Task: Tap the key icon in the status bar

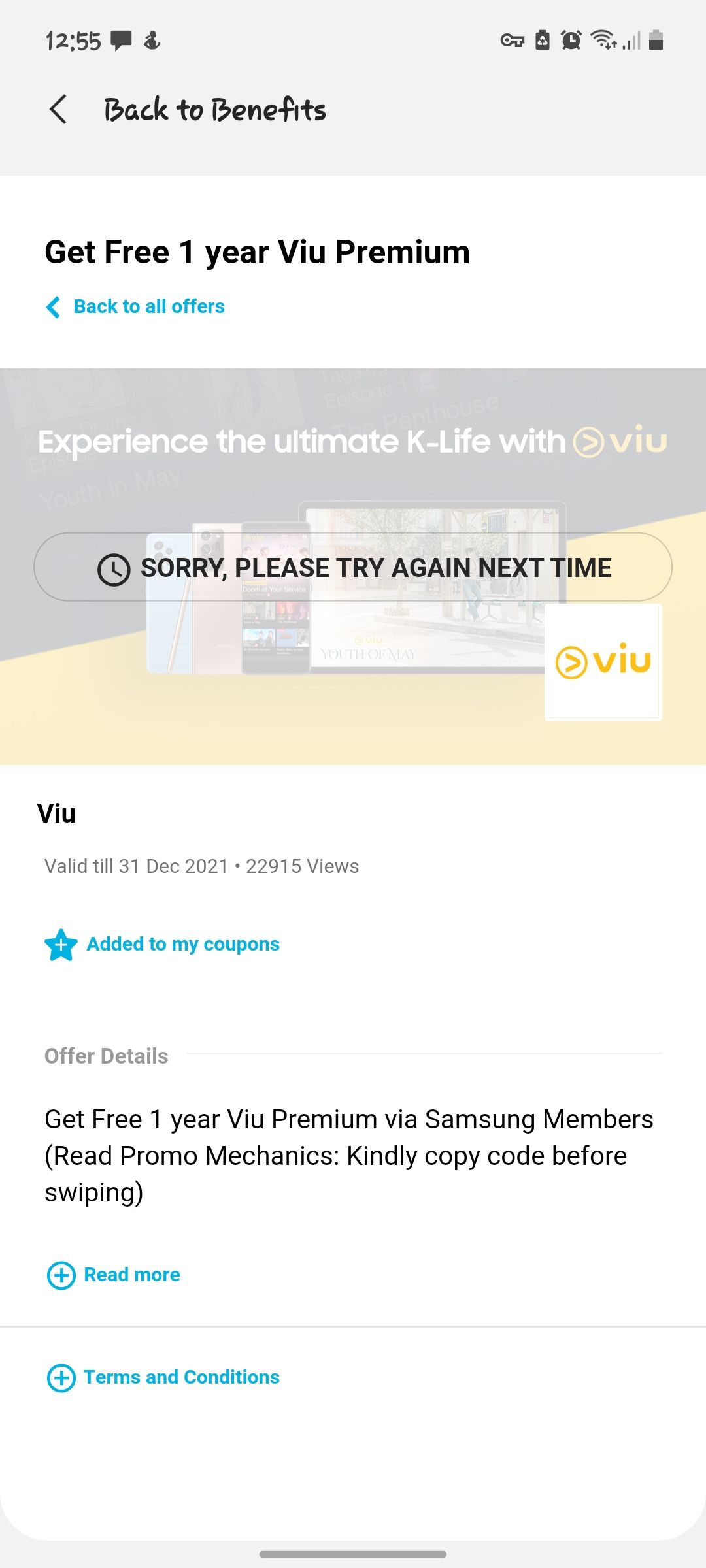Action: pyautogui.click(x=512, y=41)
